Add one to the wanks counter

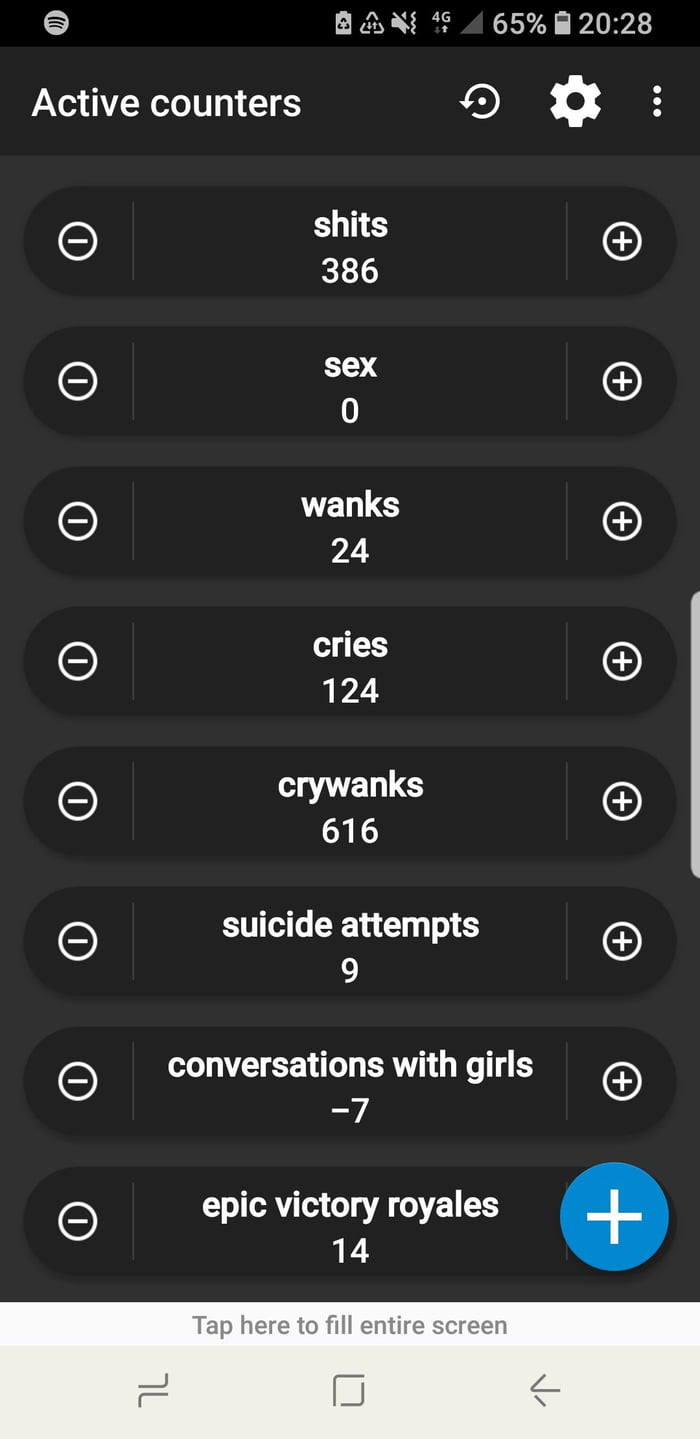(622, 521)
